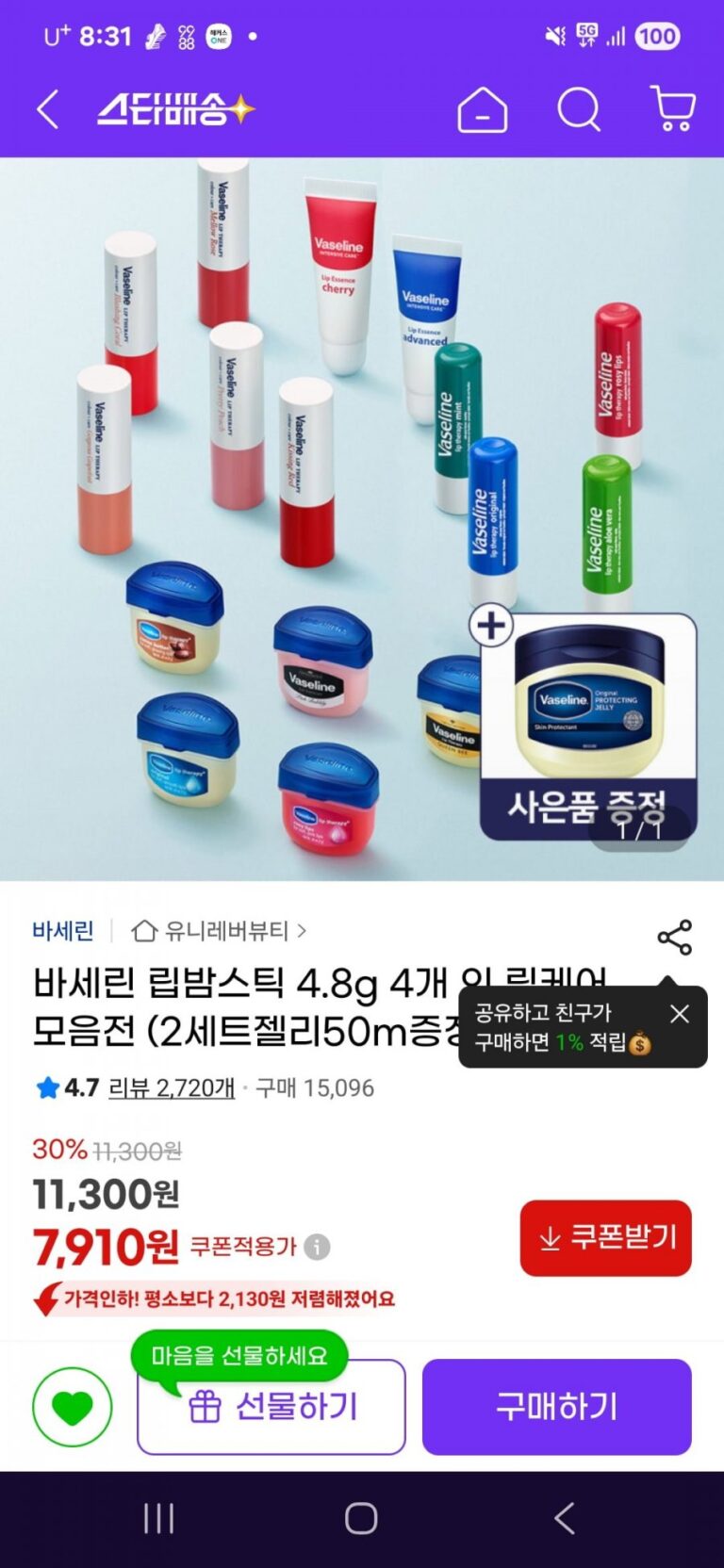Add product to wishlist with heart
Screen dimensions: 724x1568
(73, 1407)
